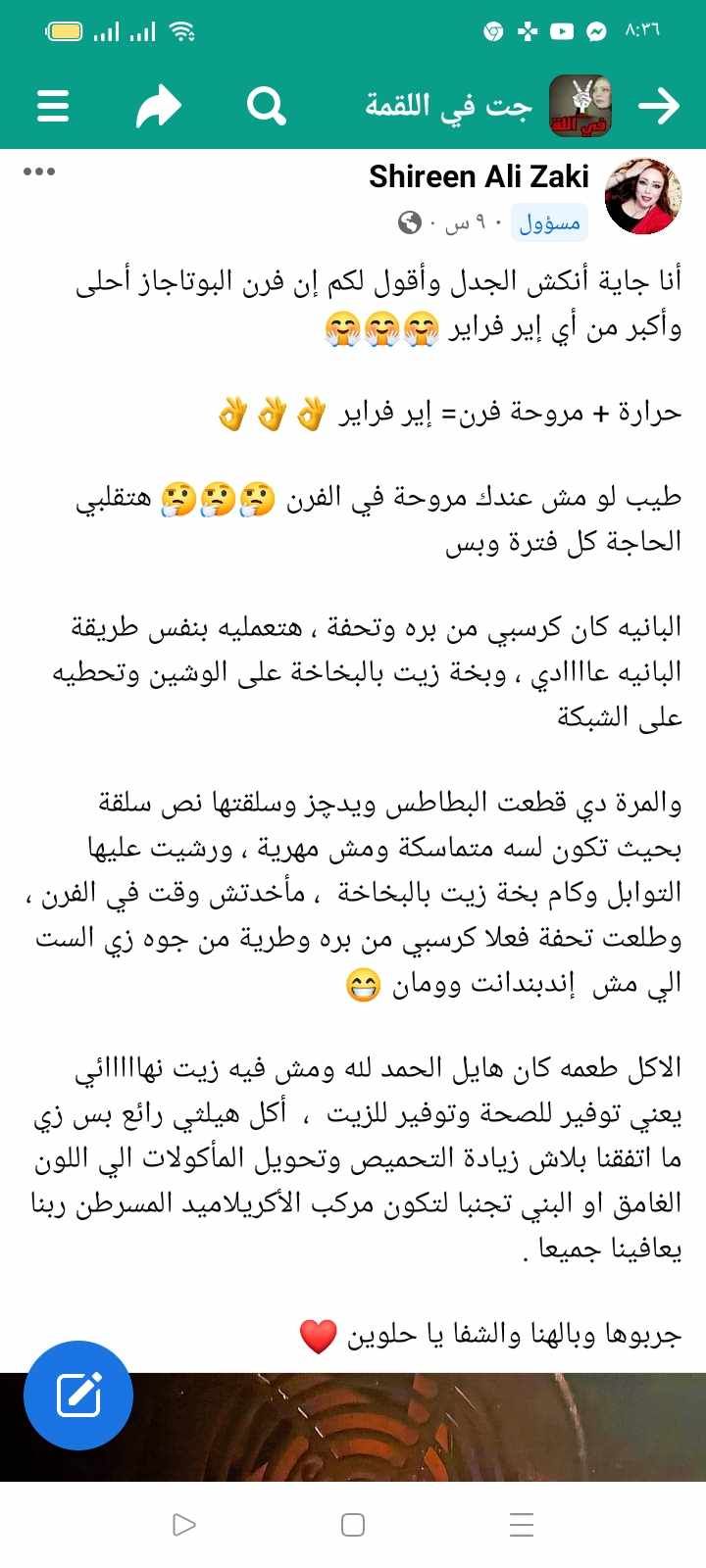The image size is (706, 1568).
Task: Share this group via the arrow icon
Action: pyautogui.click(x=158, y=105)
